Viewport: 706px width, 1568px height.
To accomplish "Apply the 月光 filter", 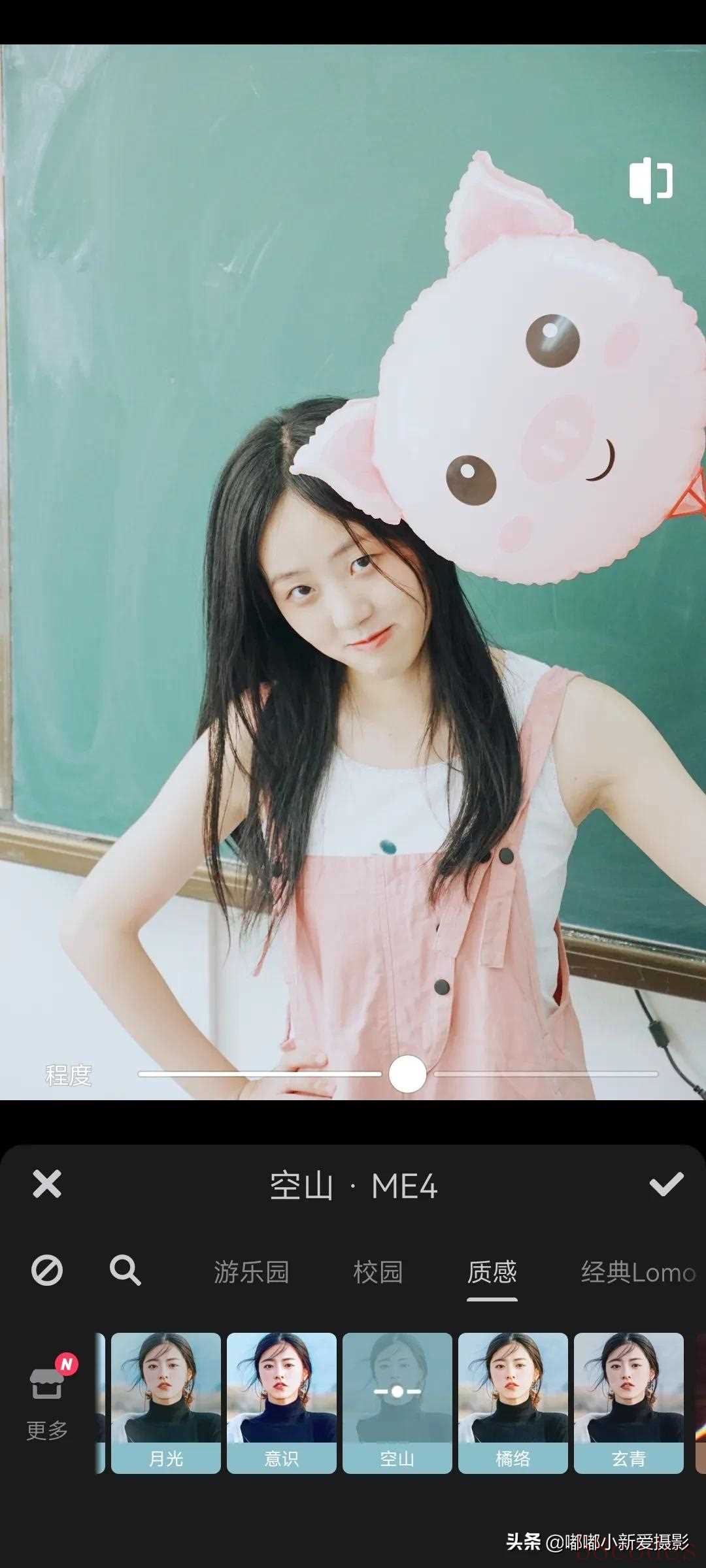I will tap(166, 1402).
